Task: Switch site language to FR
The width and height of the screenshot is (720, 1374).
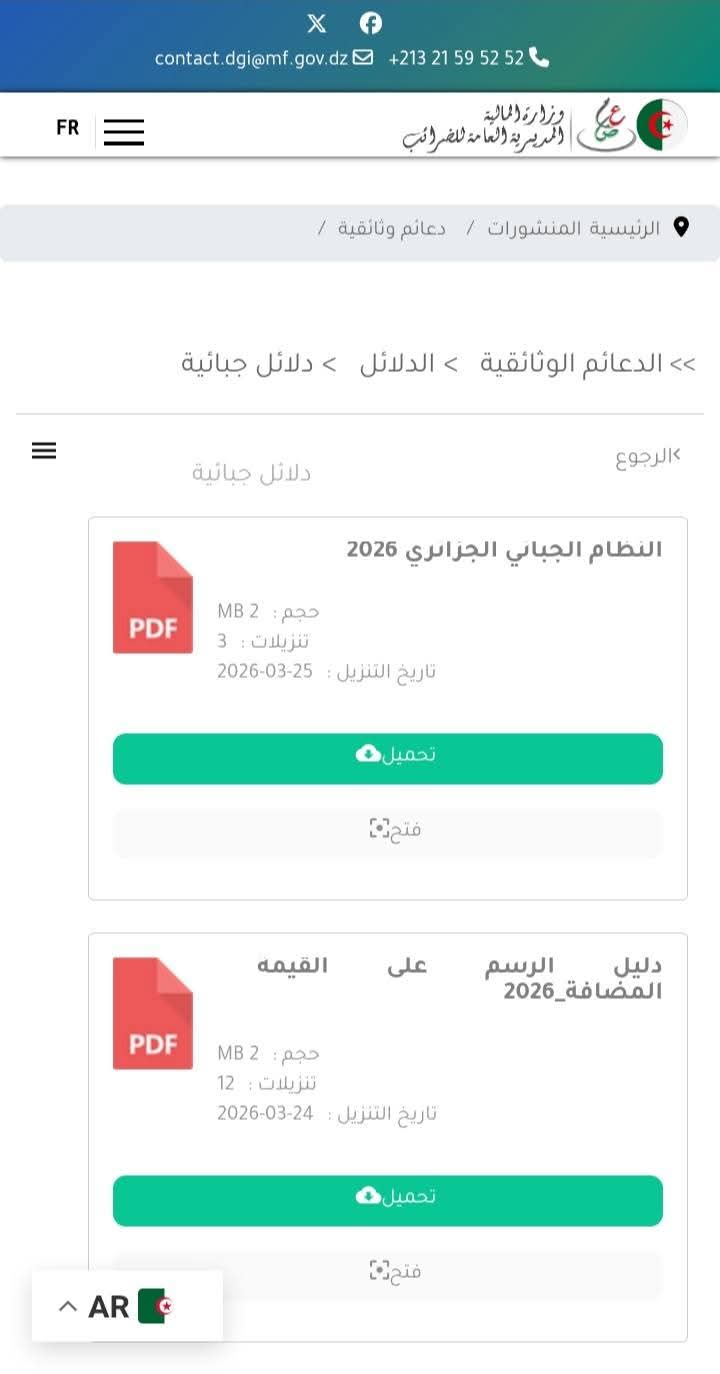Action: point(67,128)
